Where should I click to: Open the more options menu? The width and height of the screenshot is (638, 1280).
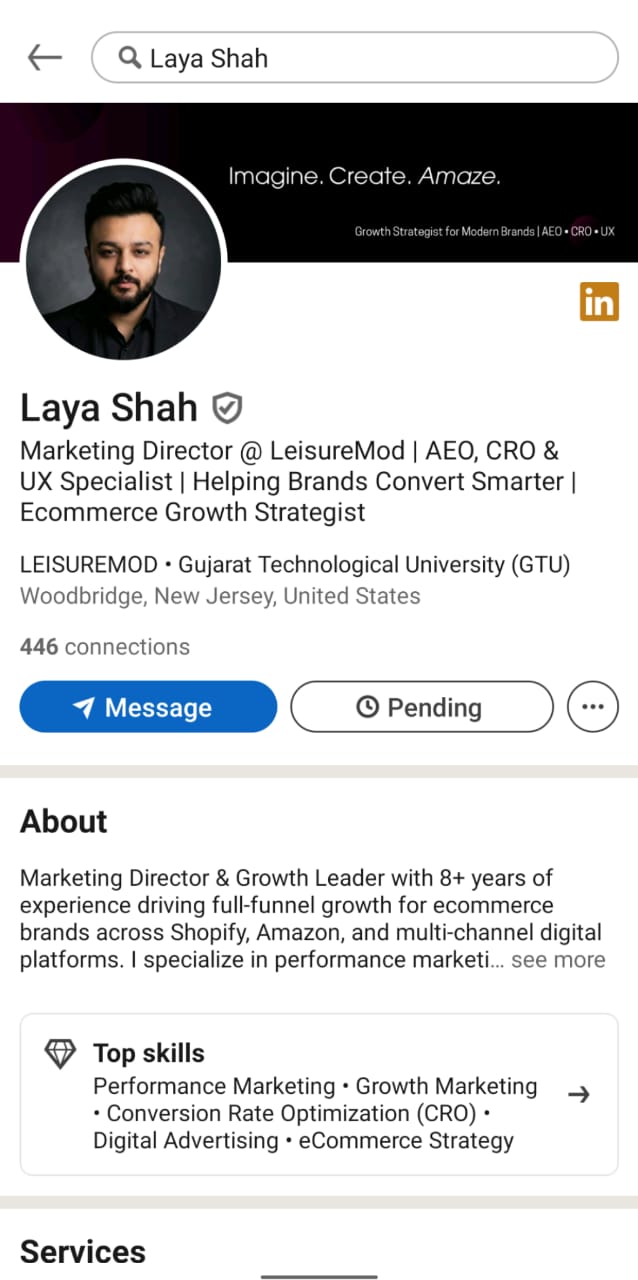(x=593, y=707)
